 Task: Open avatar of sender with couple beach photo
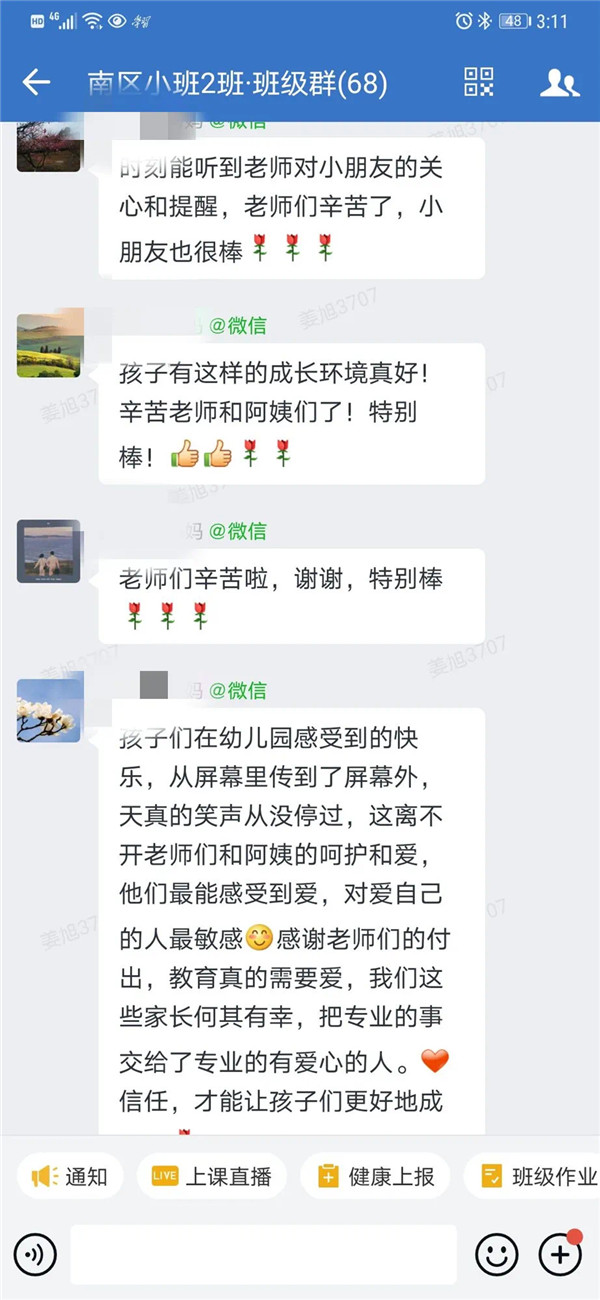pyautogui.click(x=49, y=551)
